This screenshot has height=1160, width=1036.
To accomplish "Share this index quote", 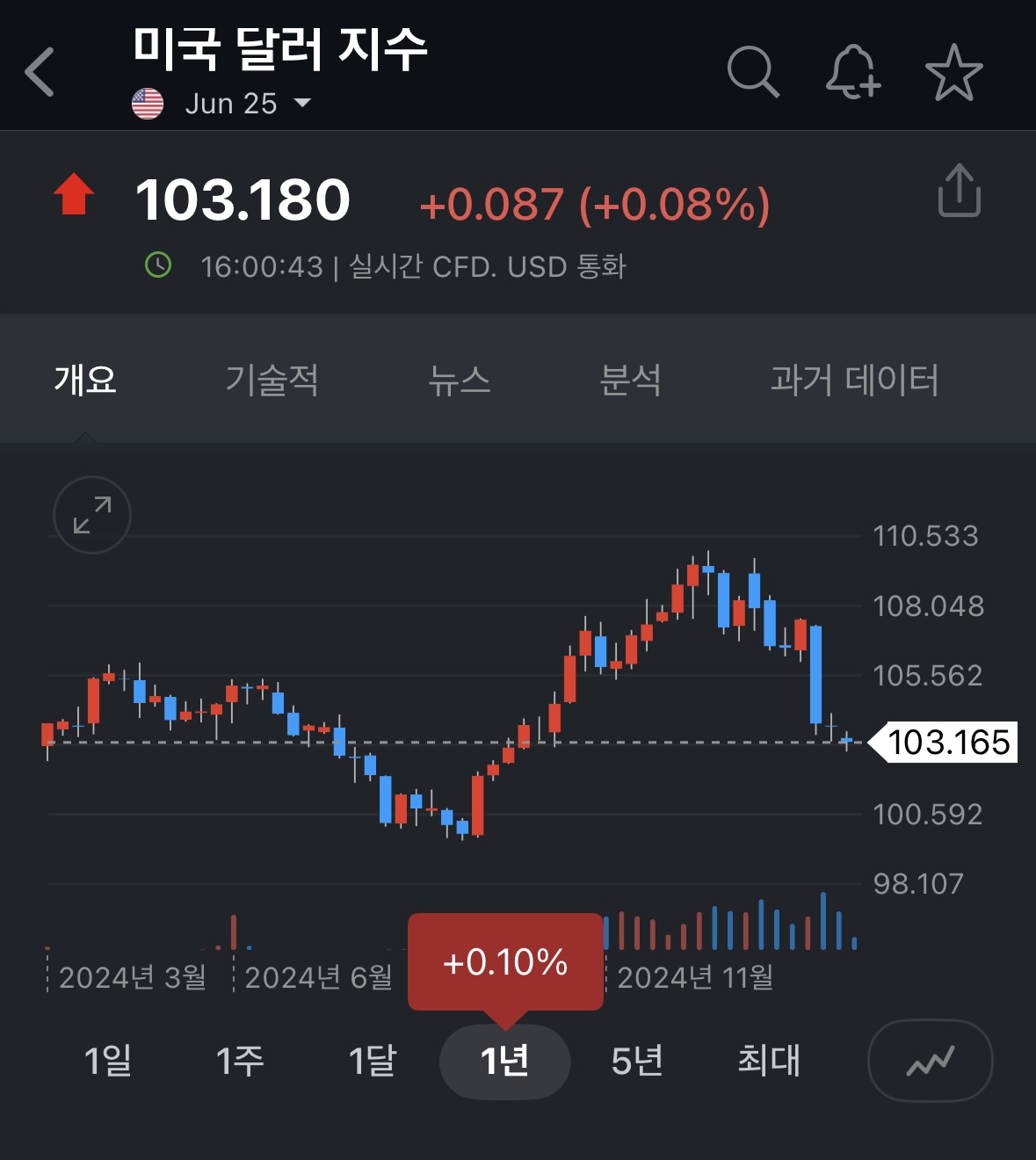I will 959,191.
